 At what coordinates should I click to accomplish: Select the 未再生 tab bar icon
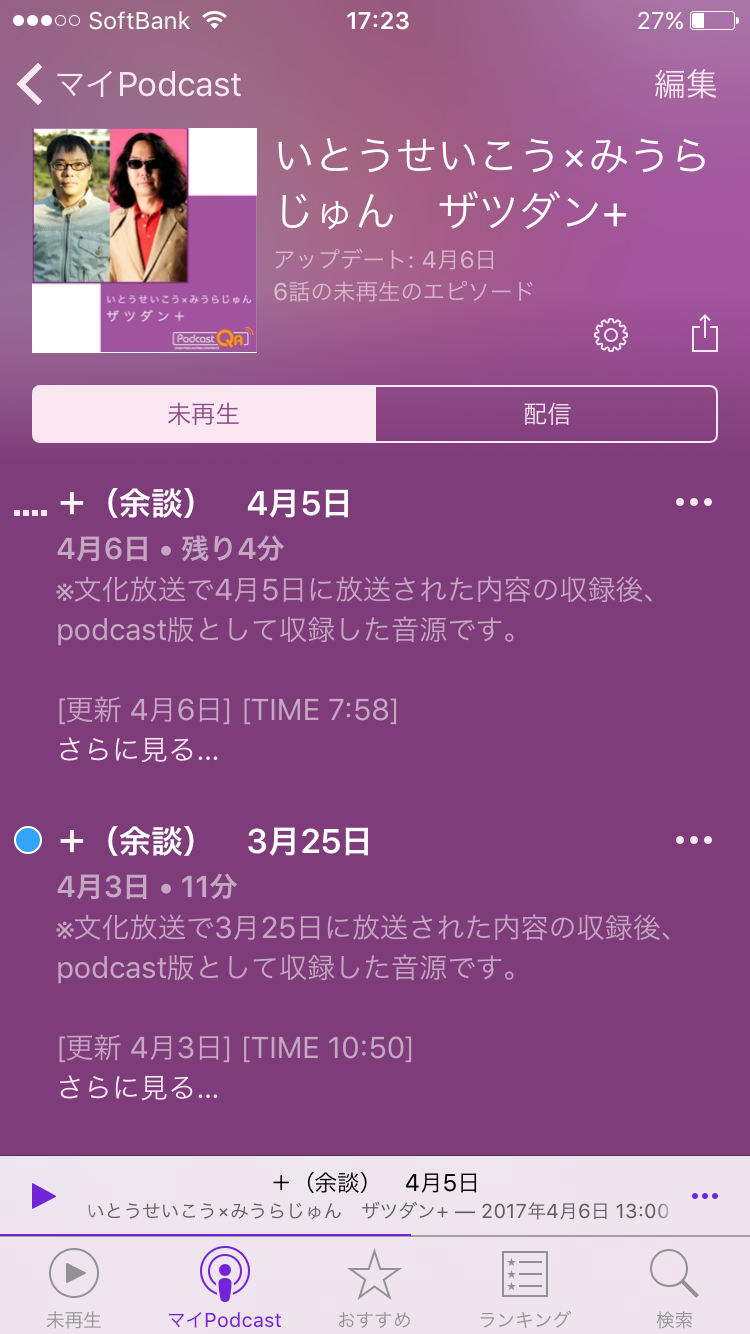75,1275
